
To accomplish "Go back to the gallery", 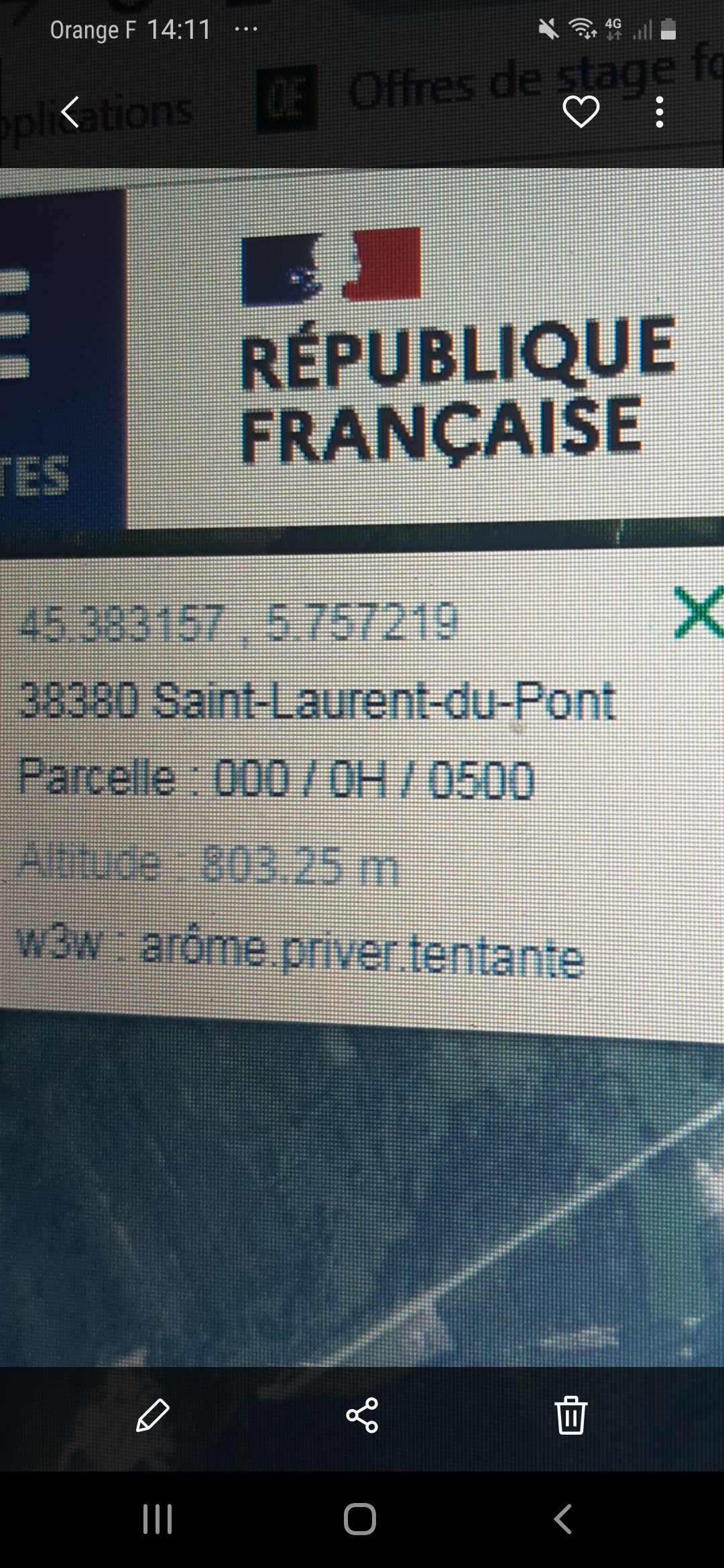I will 70,112.
